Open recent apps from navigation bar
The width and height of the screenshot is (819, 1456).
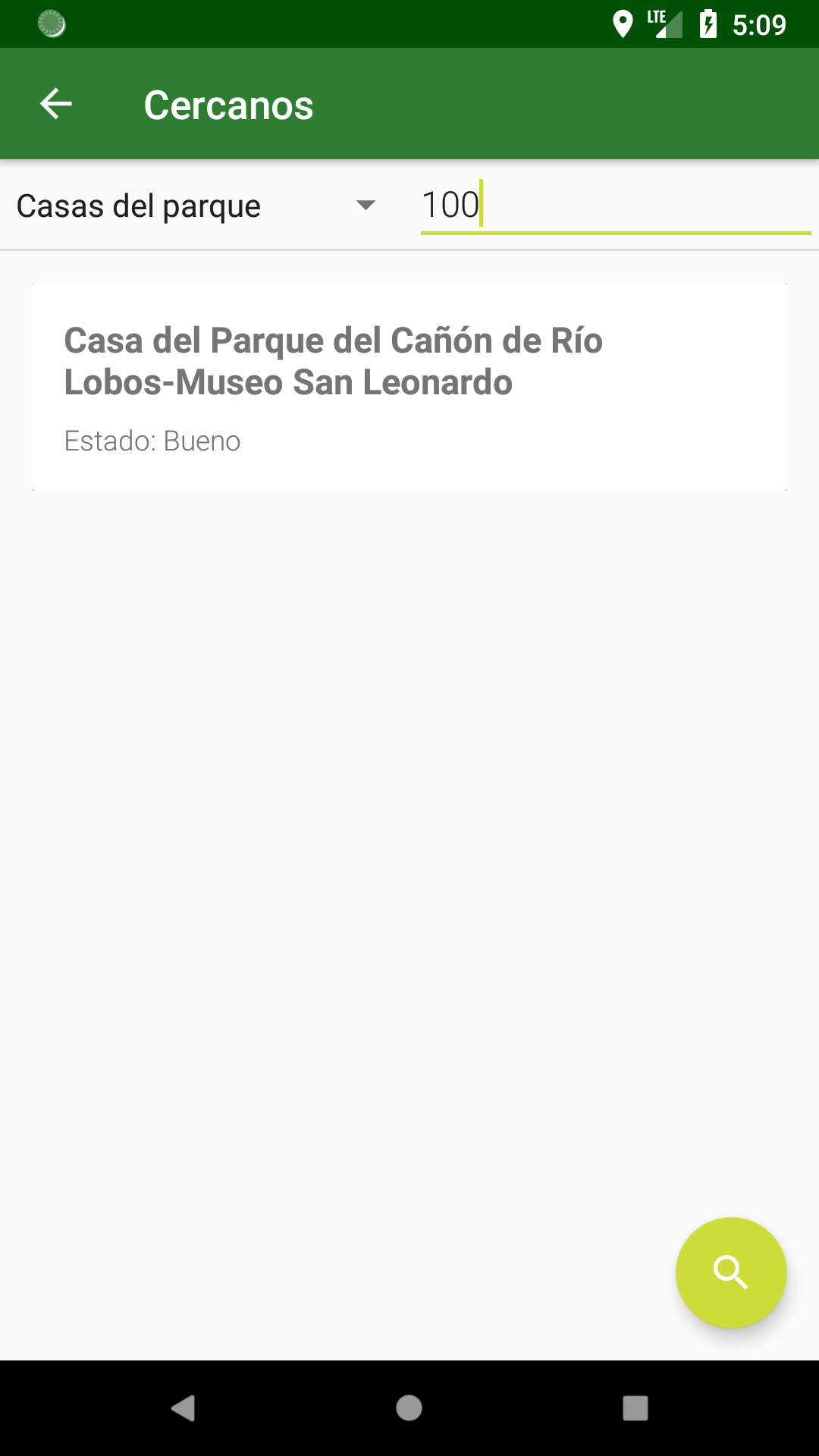click(x=635, y=1408)
